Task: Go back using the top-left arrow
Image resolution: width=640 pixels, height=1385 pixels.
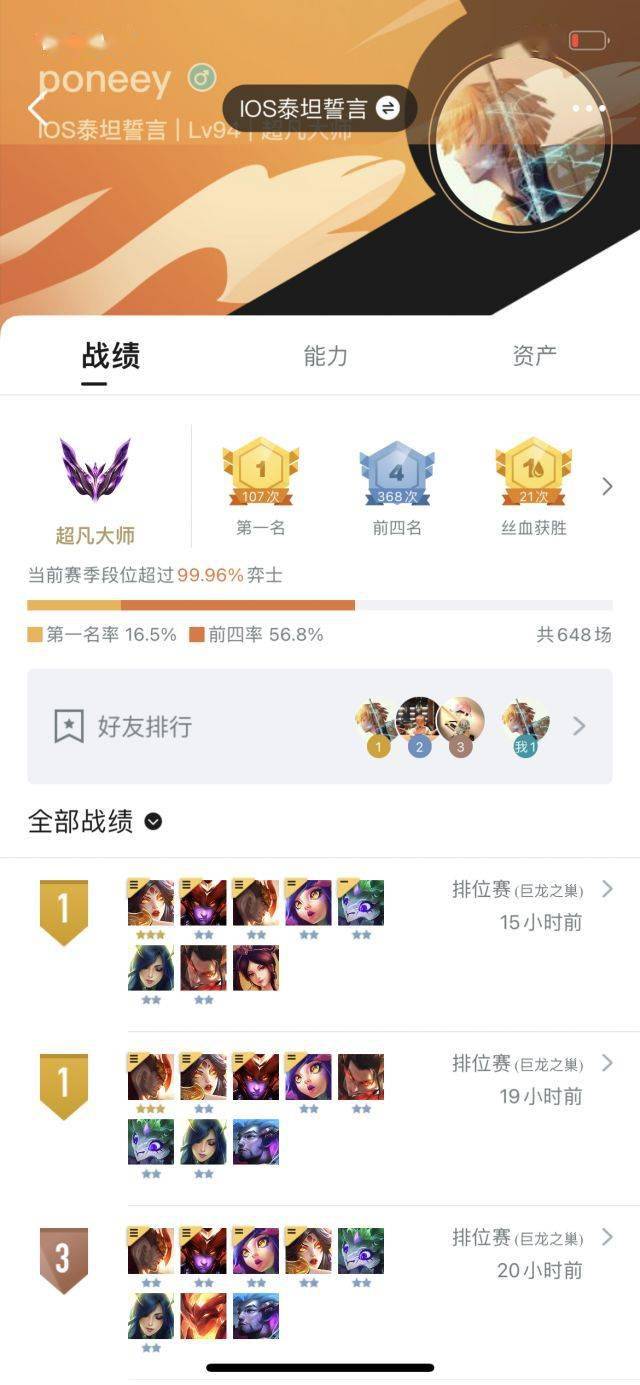Action: pyautogui.click(x=38, y=108)
